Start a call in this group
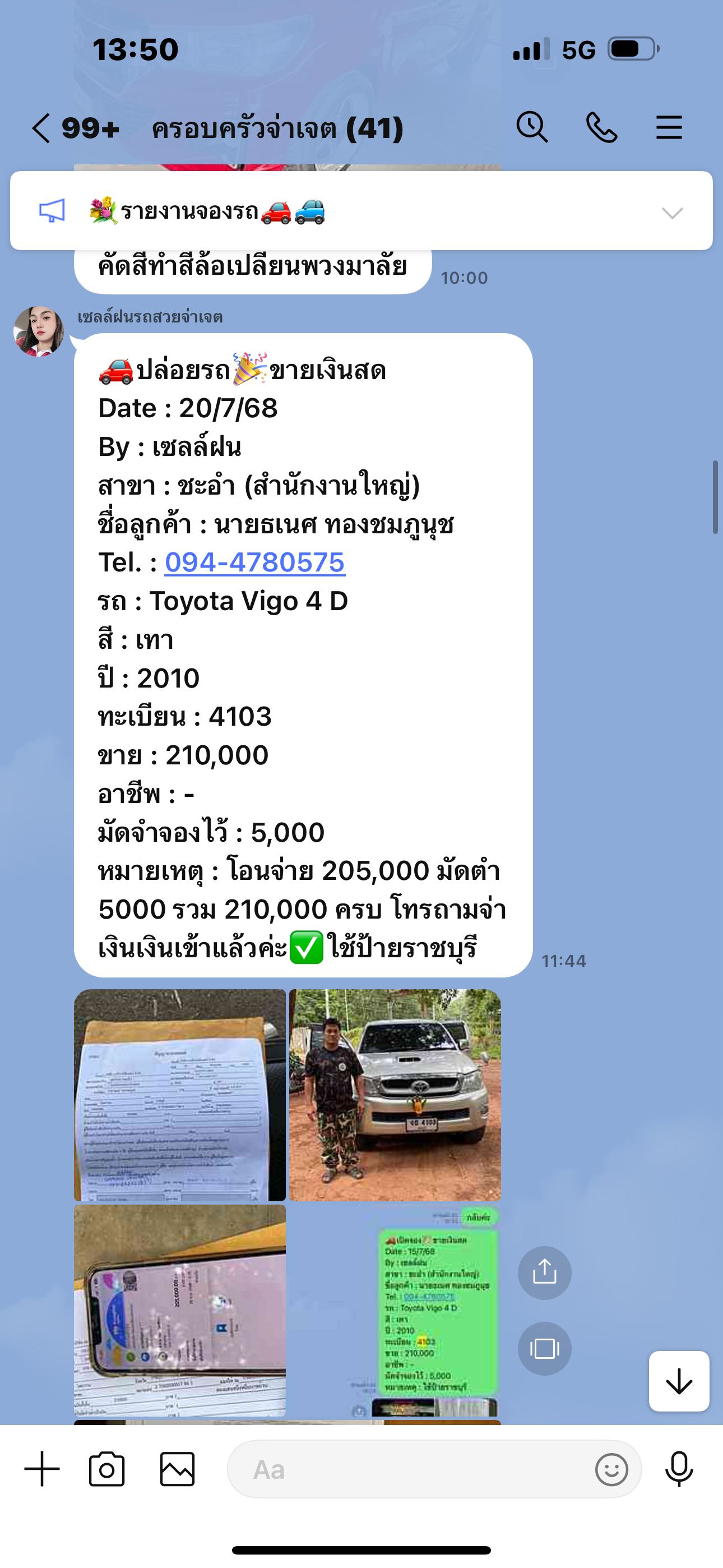The image size is (723, 1568). click(601, 128)
